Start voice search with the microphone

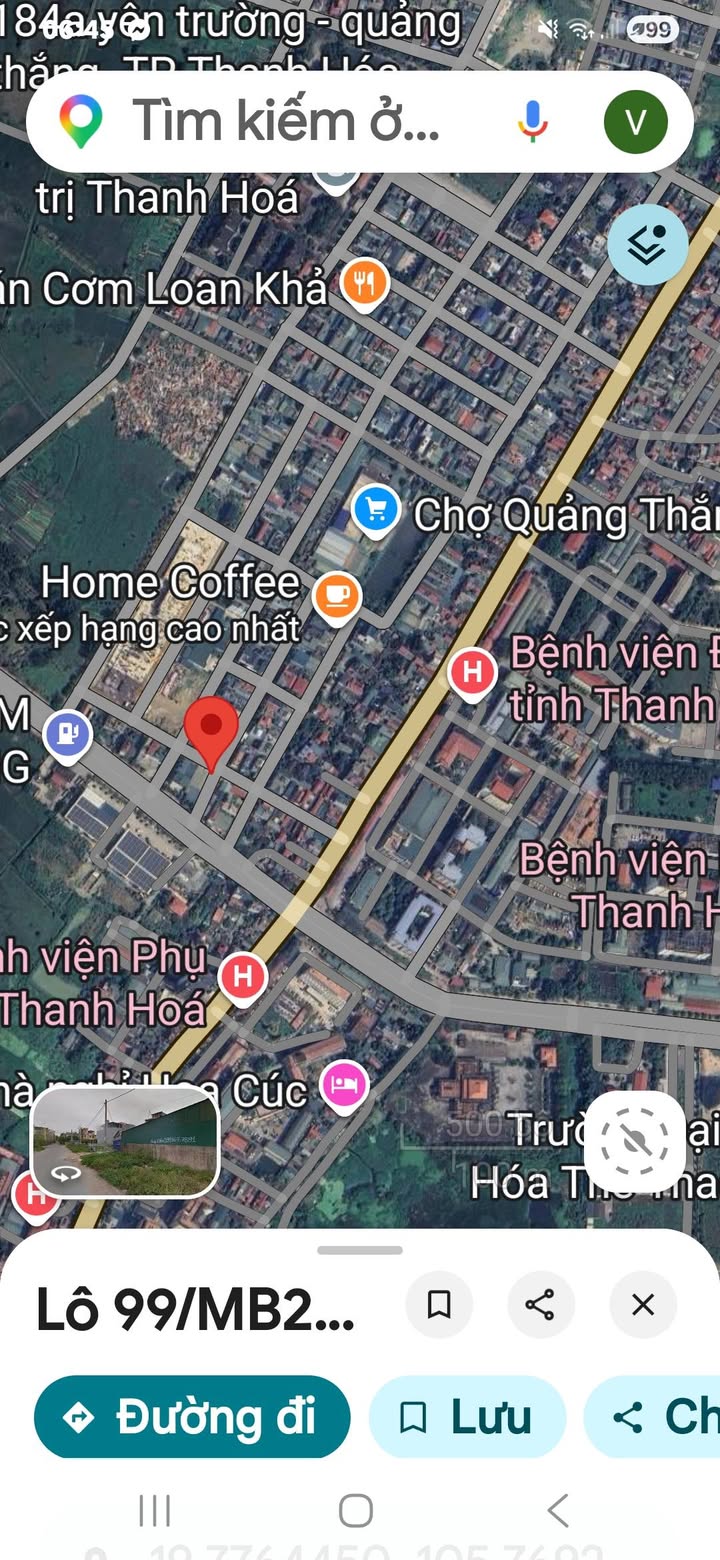pos(532,121)
